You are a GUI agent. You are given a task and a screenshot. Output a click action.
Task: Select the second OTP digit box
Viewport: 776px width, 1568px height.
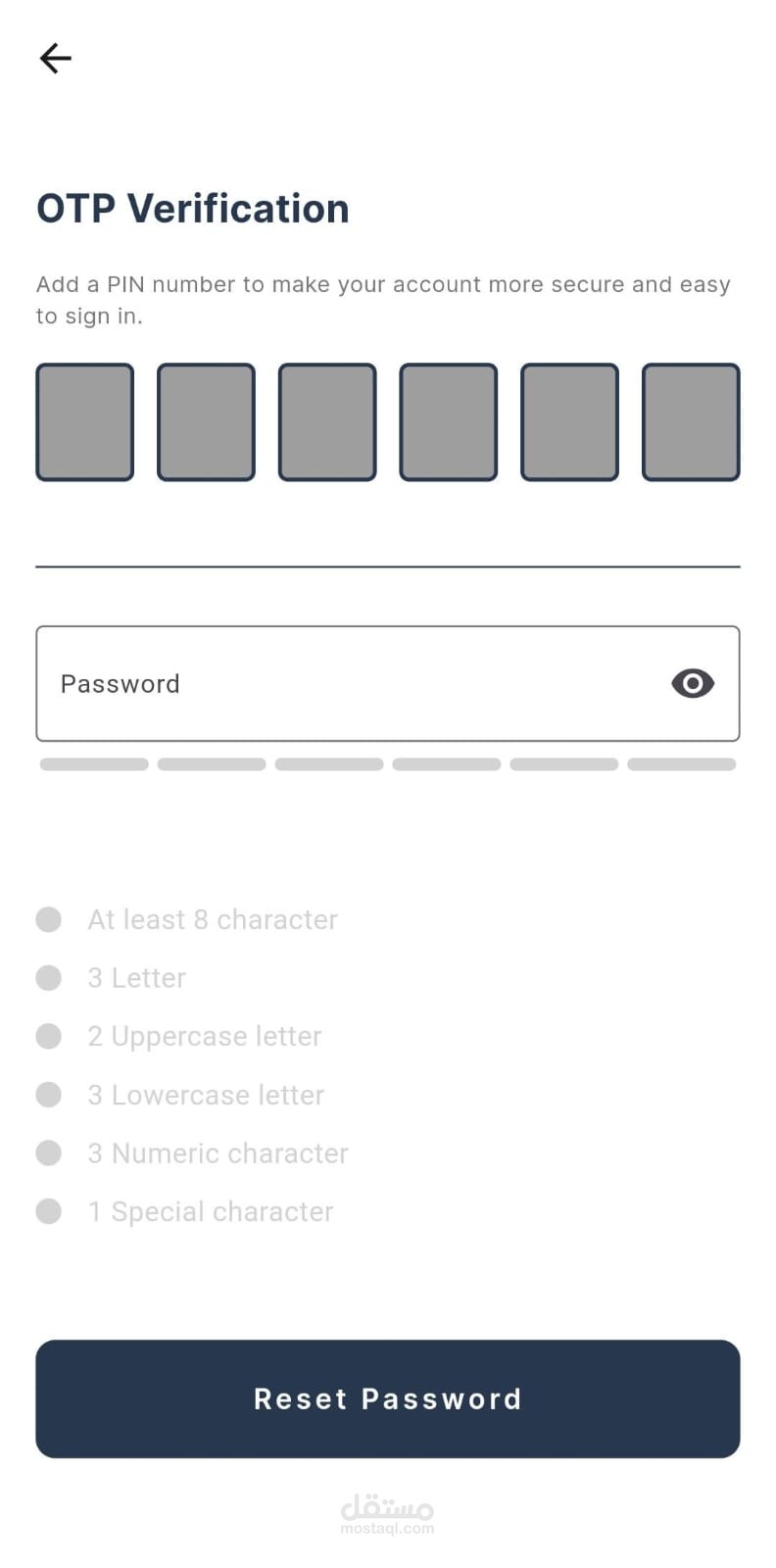click(206, 422)
